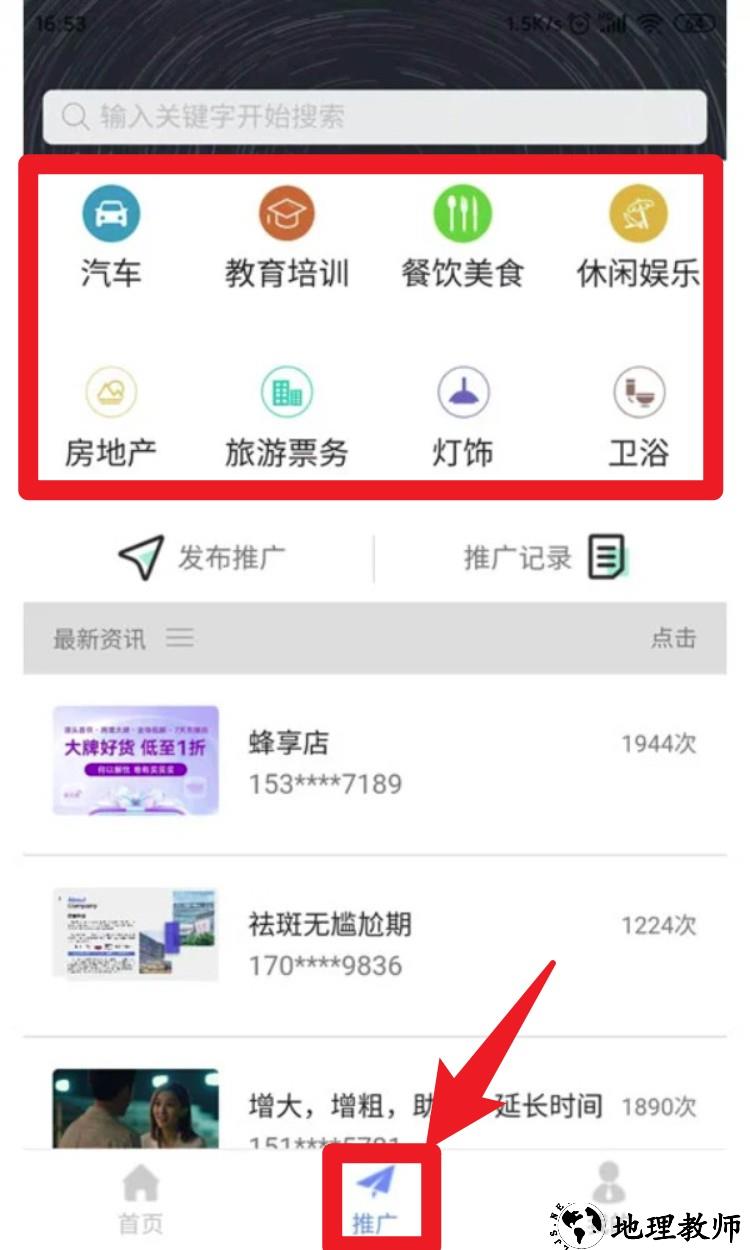This screenshot has height=1250, width=750.
Task: Select the 教育培训 category
Action: point(287,238)
